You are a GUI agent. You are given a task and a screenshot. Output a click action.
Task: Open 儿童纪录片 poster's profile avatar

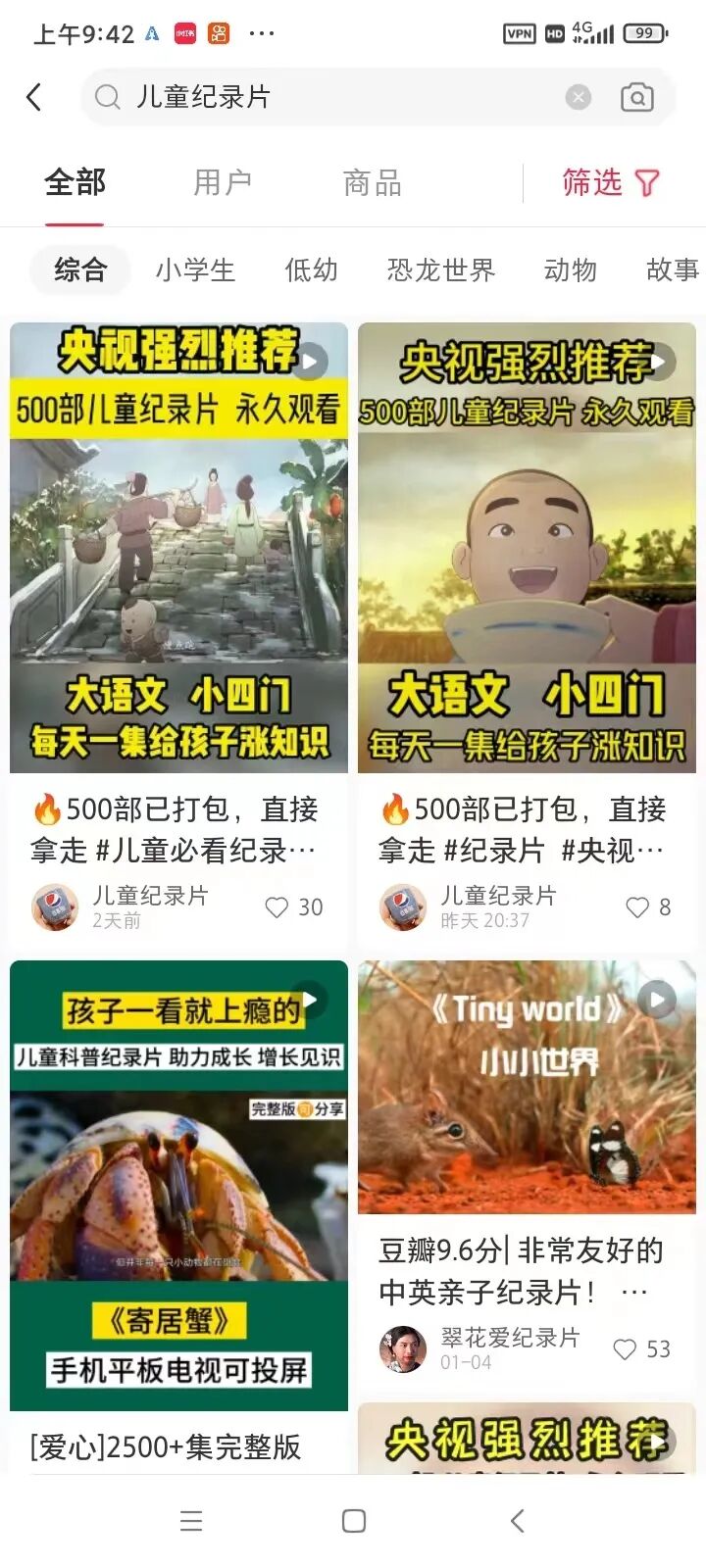point(54,907)
